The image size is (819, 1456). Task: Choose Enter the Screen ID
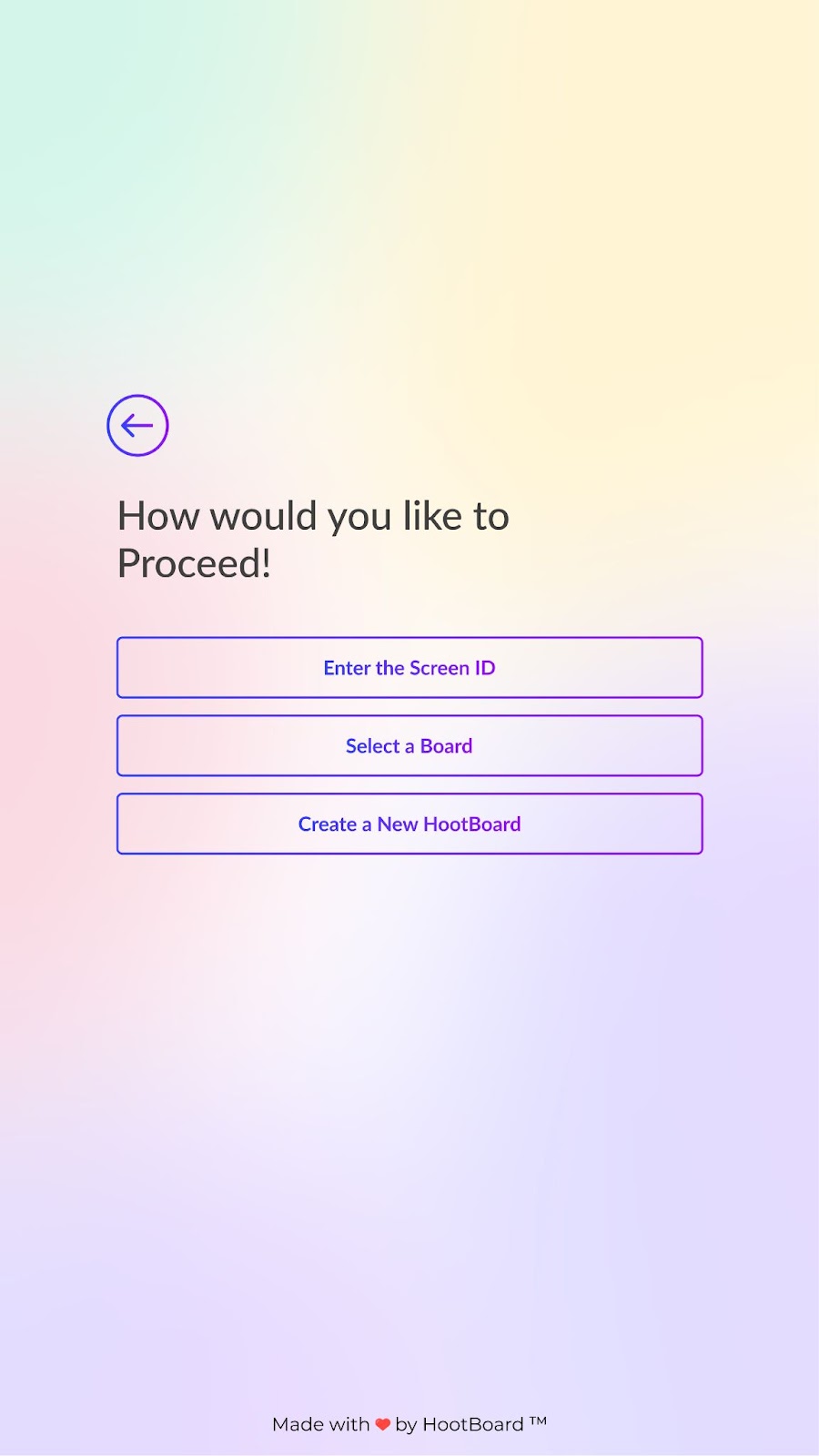click(409, 668)
